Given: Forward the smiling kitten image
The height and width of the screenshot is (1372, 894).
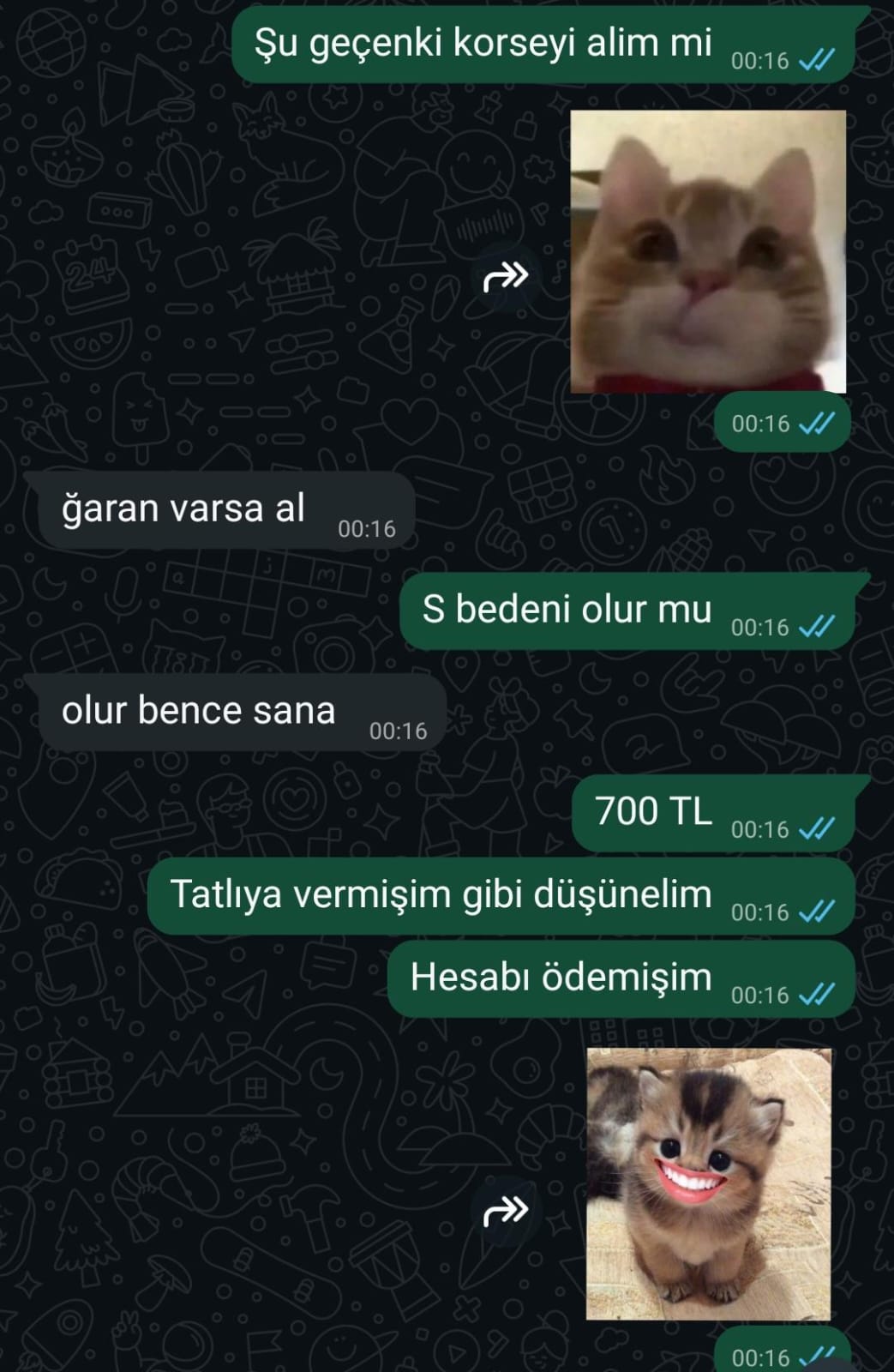Looking at the screenshot, I should coord(506,1211).
